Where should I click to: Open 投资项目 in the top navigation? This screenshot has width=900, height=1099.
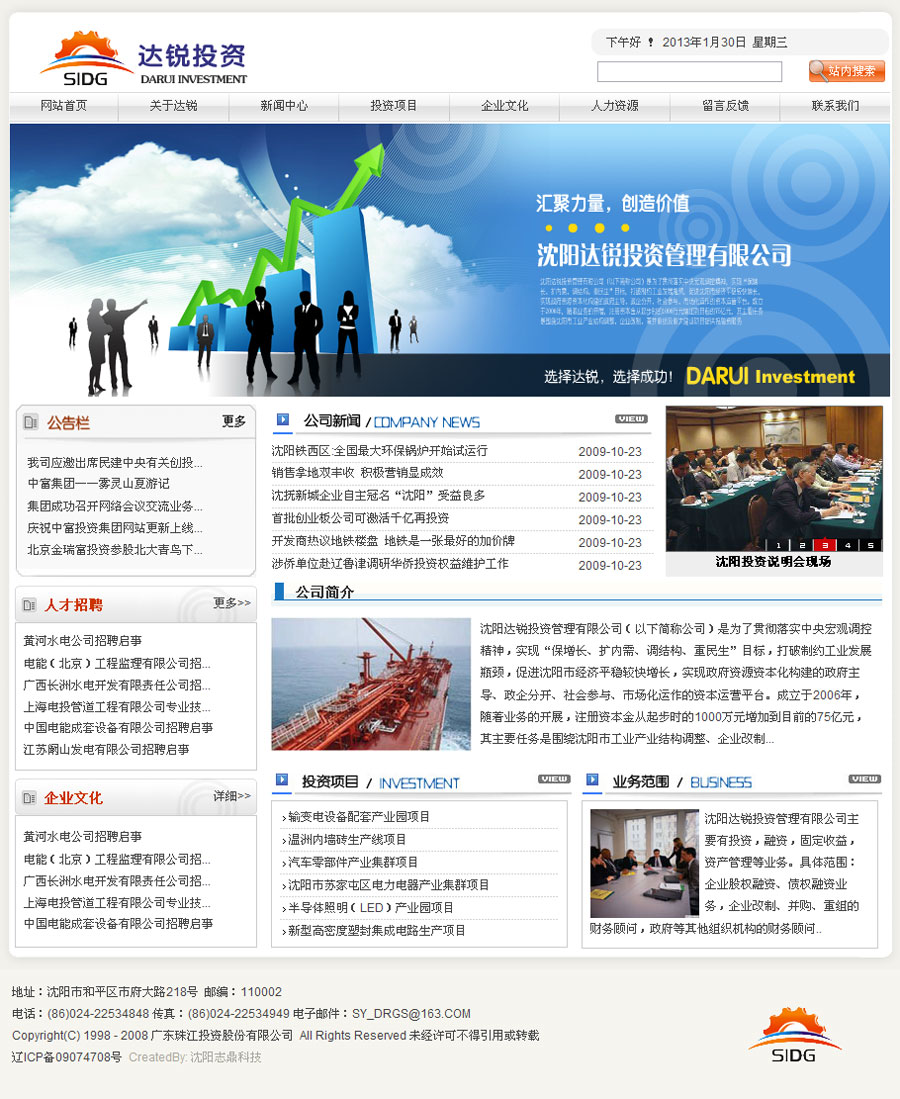coord(394,106)
